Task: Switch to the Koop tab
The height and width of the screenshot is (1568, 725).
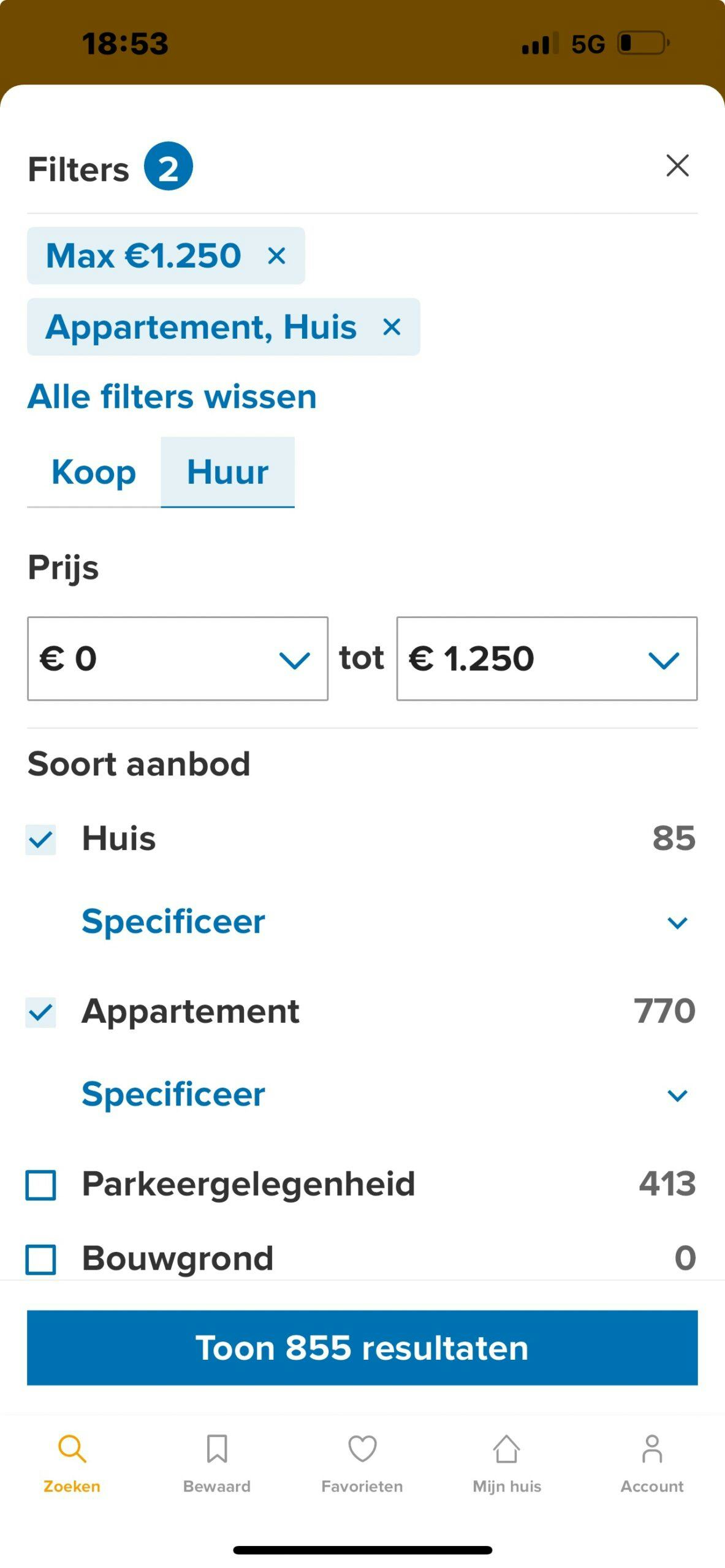Action: 94,472
